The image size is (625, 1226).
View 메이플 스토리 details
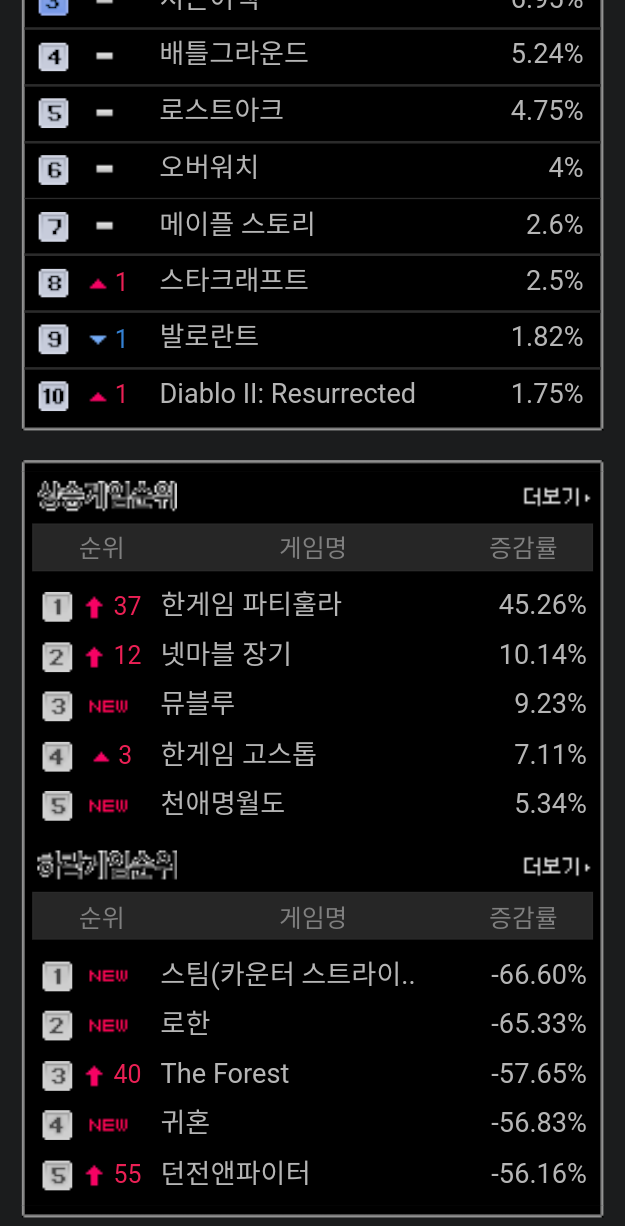pos(237,224)
